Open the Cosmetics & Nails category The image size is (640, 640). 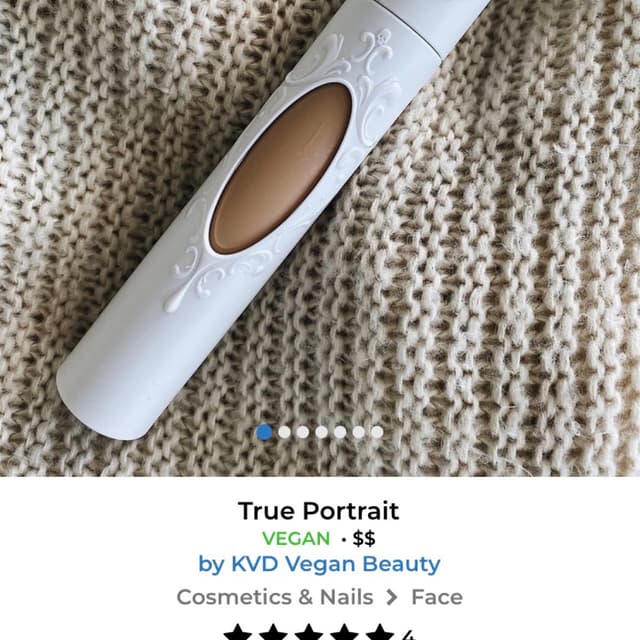274,598
